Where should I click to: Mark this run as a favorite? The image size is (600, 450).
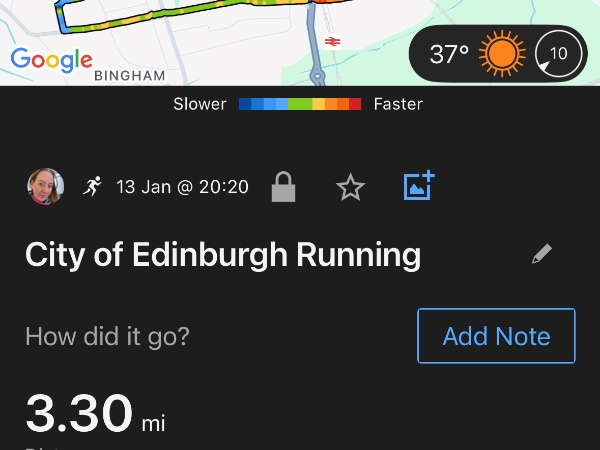tap(350, 187)
